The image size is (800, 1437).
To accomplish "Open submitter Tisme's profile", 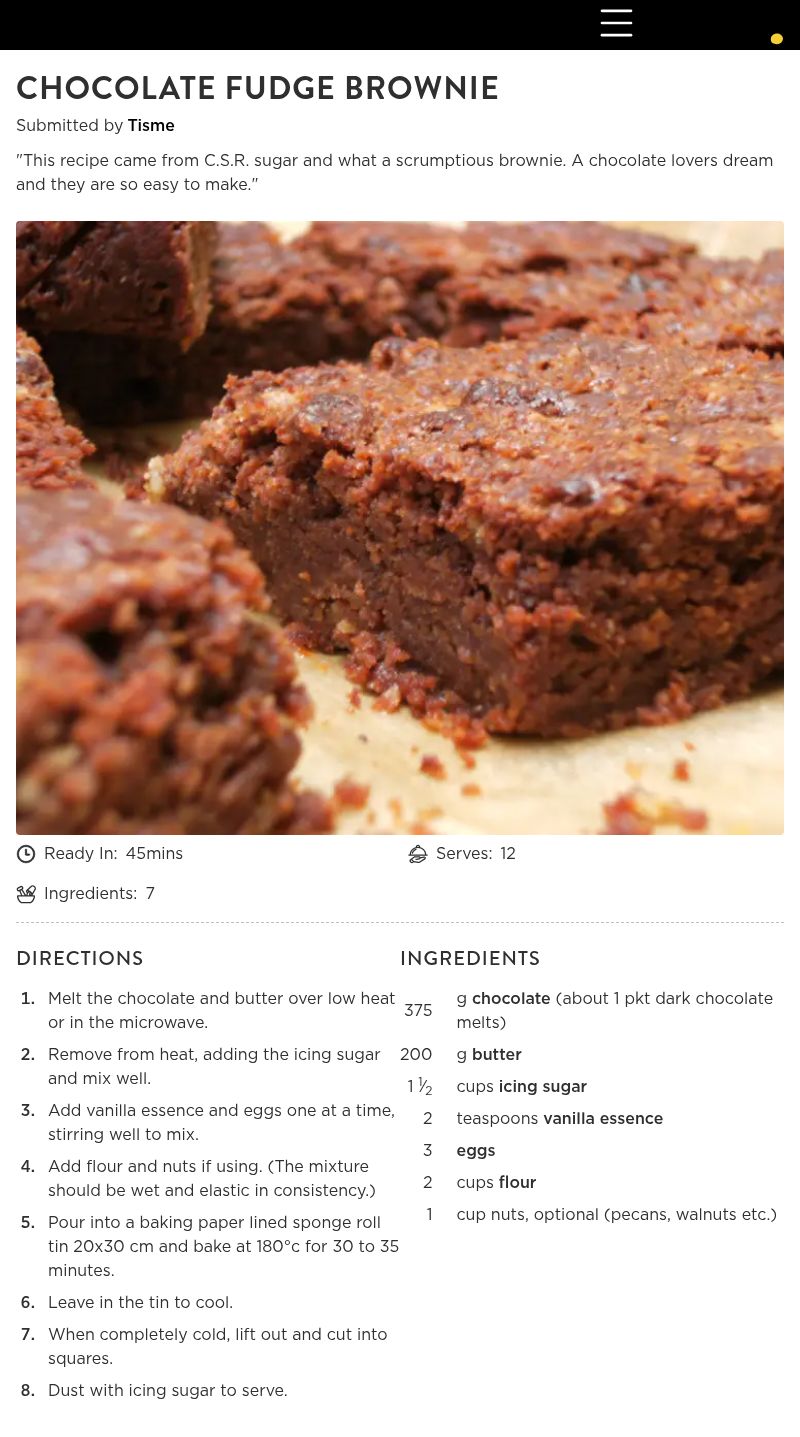I will click(151, 125).
